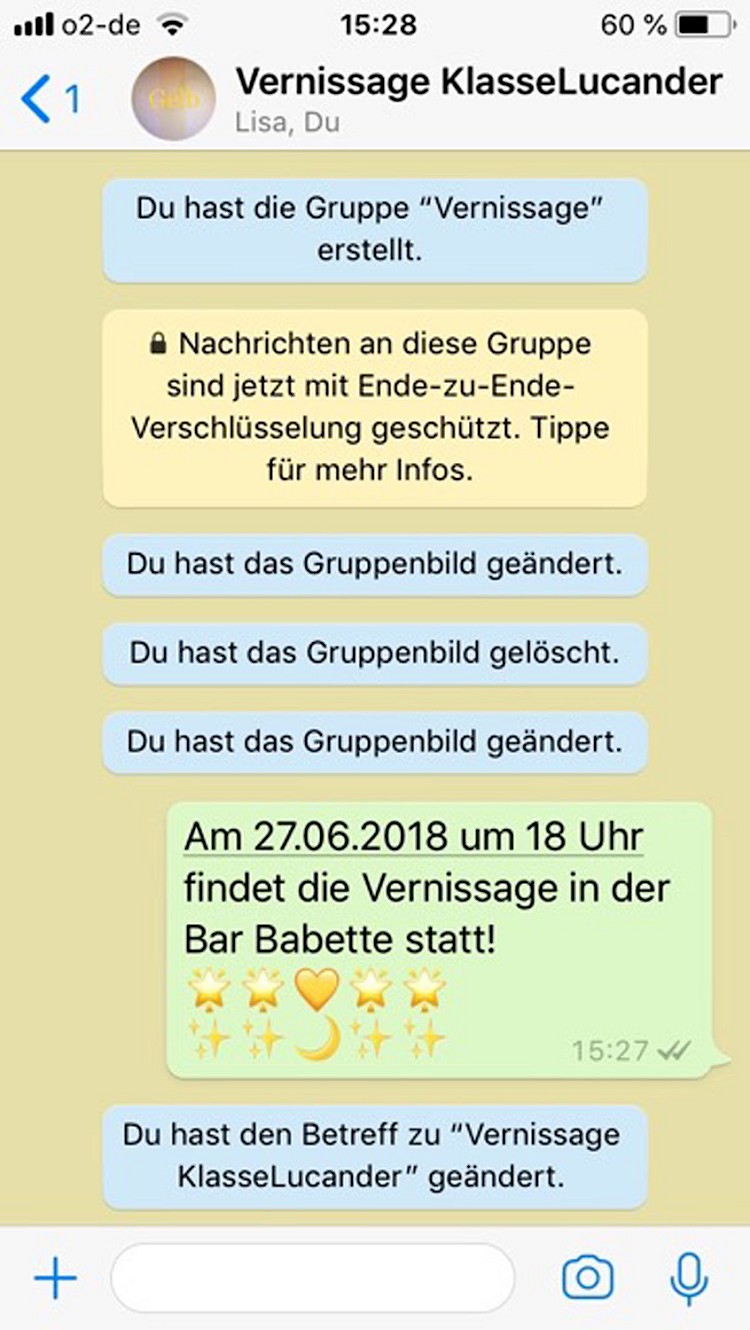Tap the message input field
The width and height of the screenshot is (750, 1330).
pyautogui.click(x=315, y=1276)
